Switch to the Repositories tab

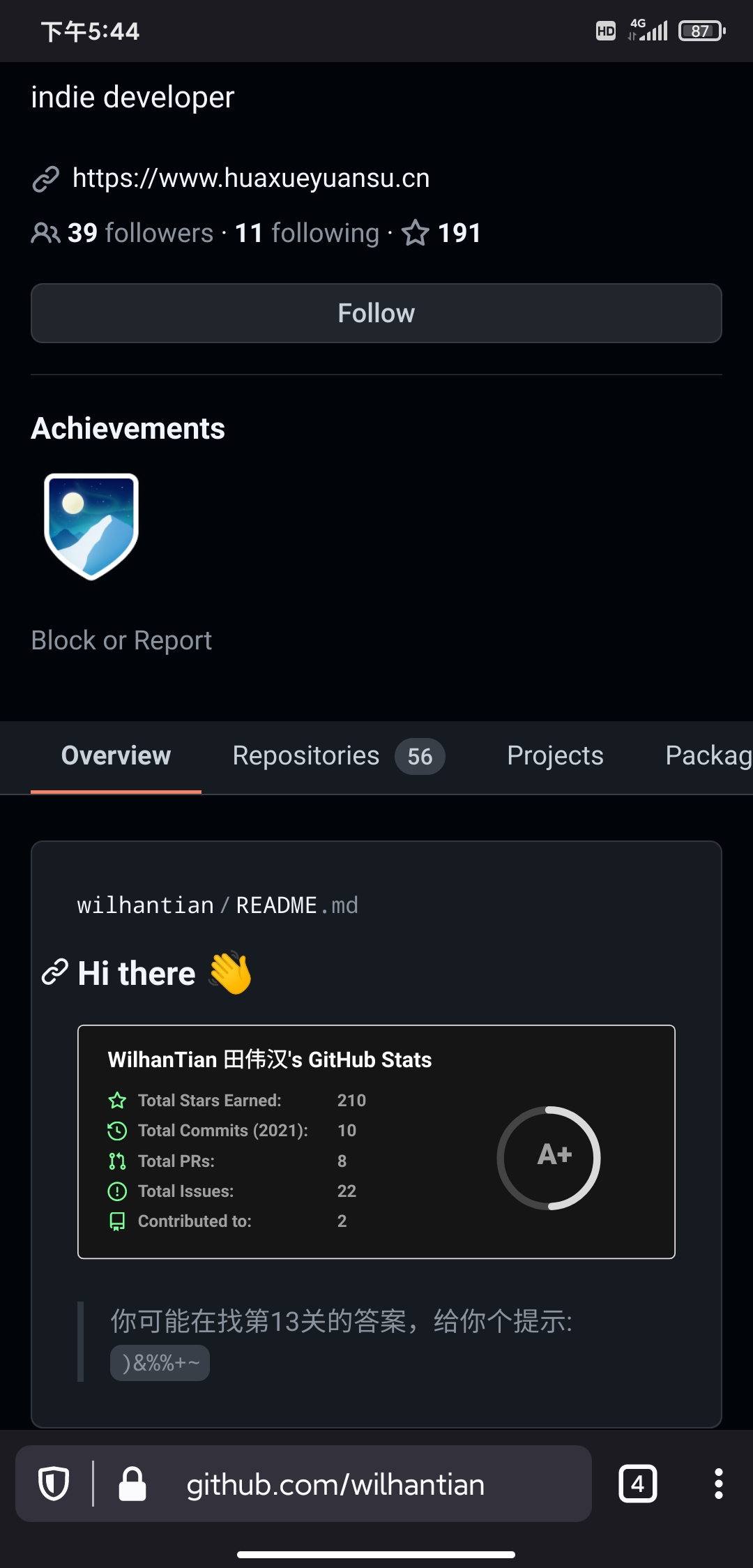[338, 756]
